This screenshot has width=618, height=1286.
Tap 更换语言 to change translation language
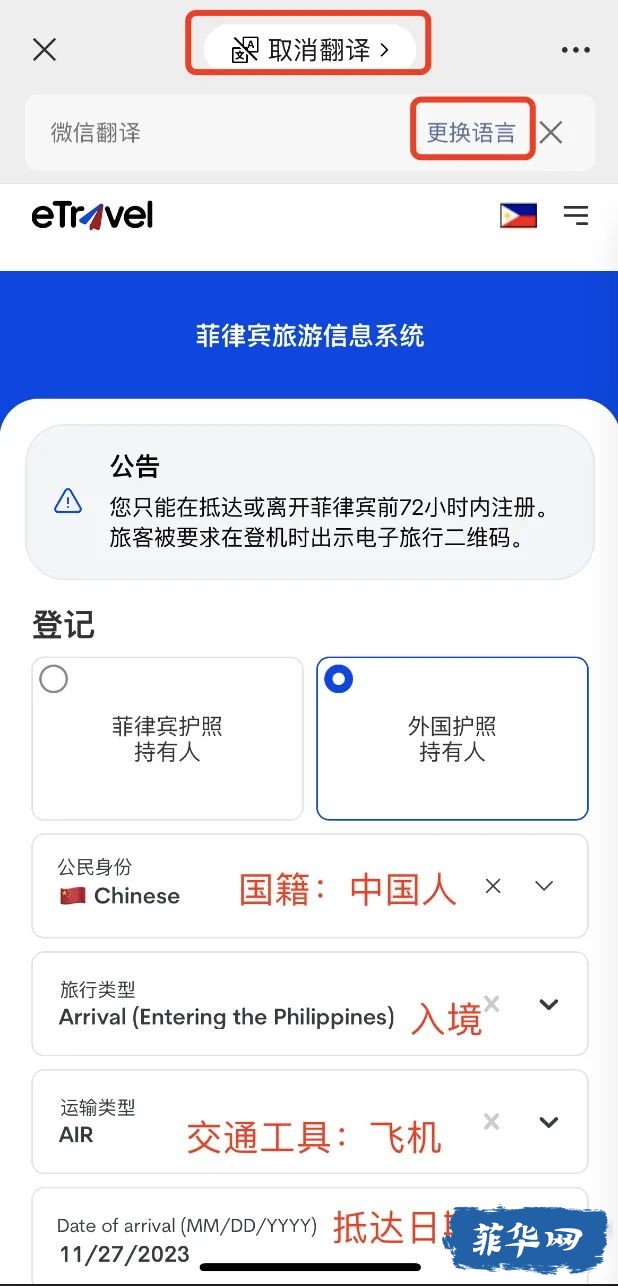(471, 132)
